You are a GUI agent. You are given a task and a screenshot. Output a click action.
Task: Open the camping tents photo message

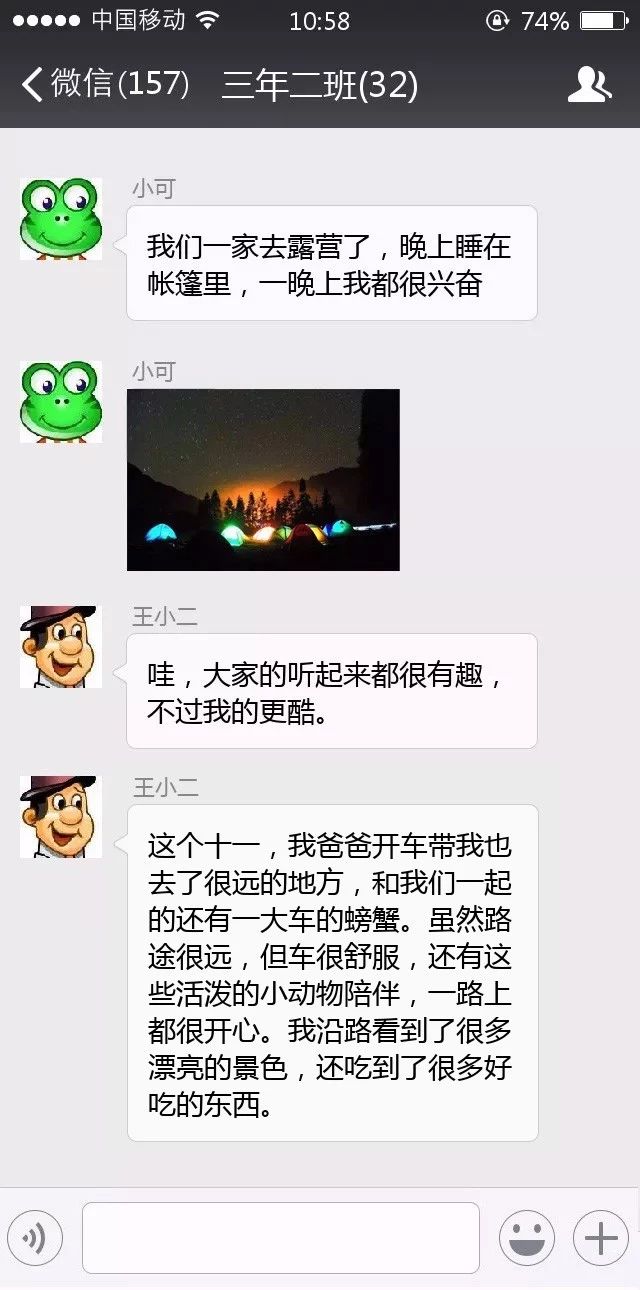(x=263, y=480)
